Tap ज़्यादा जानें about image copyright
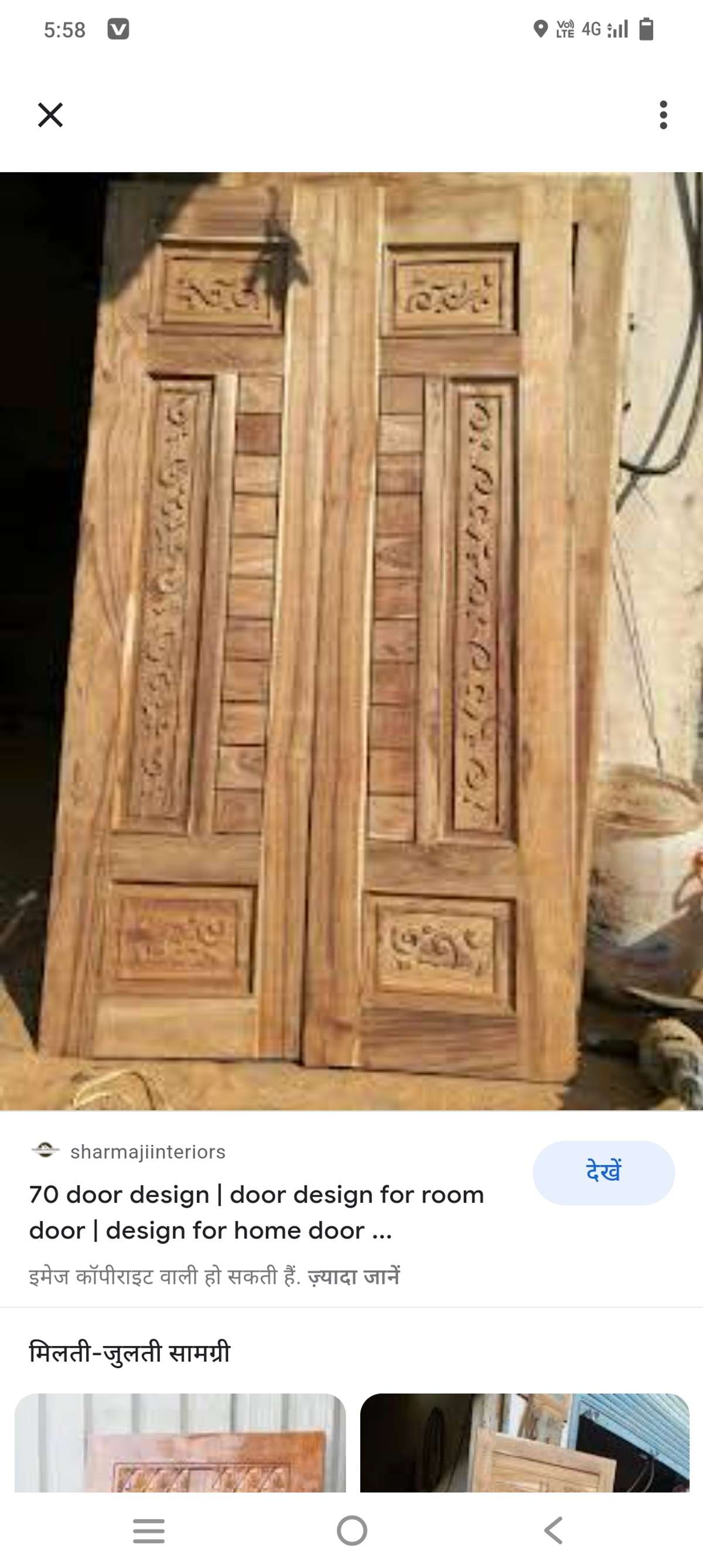Viewport: 703px width, 1568px height. click(x=354, y=1276)
